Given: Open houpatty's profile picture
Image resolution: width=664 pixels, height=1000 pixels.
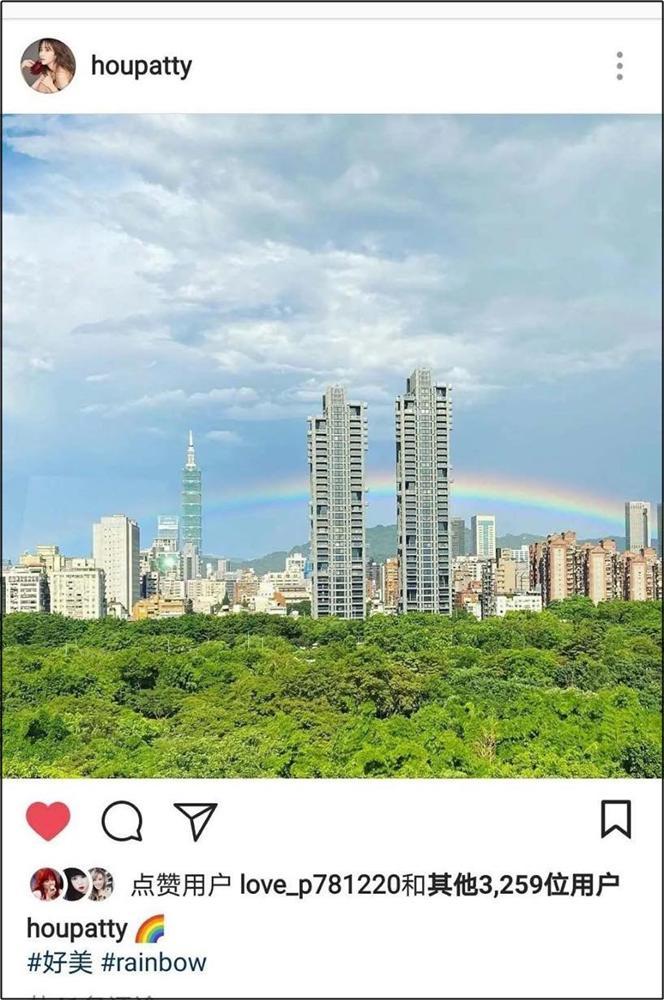Looking at the screenshot, I should (x=48, y=66).
